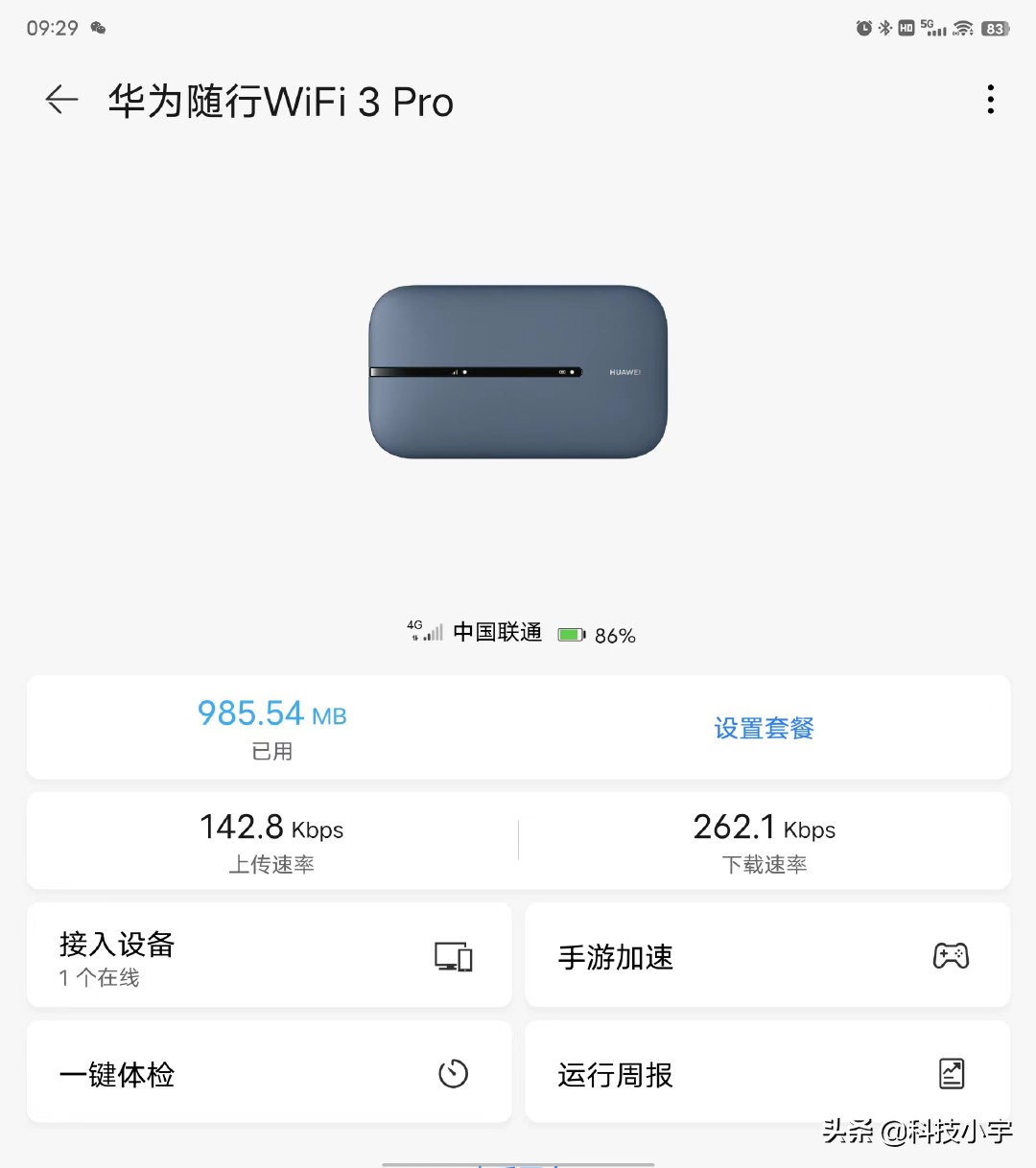This screenshot has width=1036, height=1168.
Task: Tap the 985.54 MB data usage figure
Action: click(x=271, y=712)
